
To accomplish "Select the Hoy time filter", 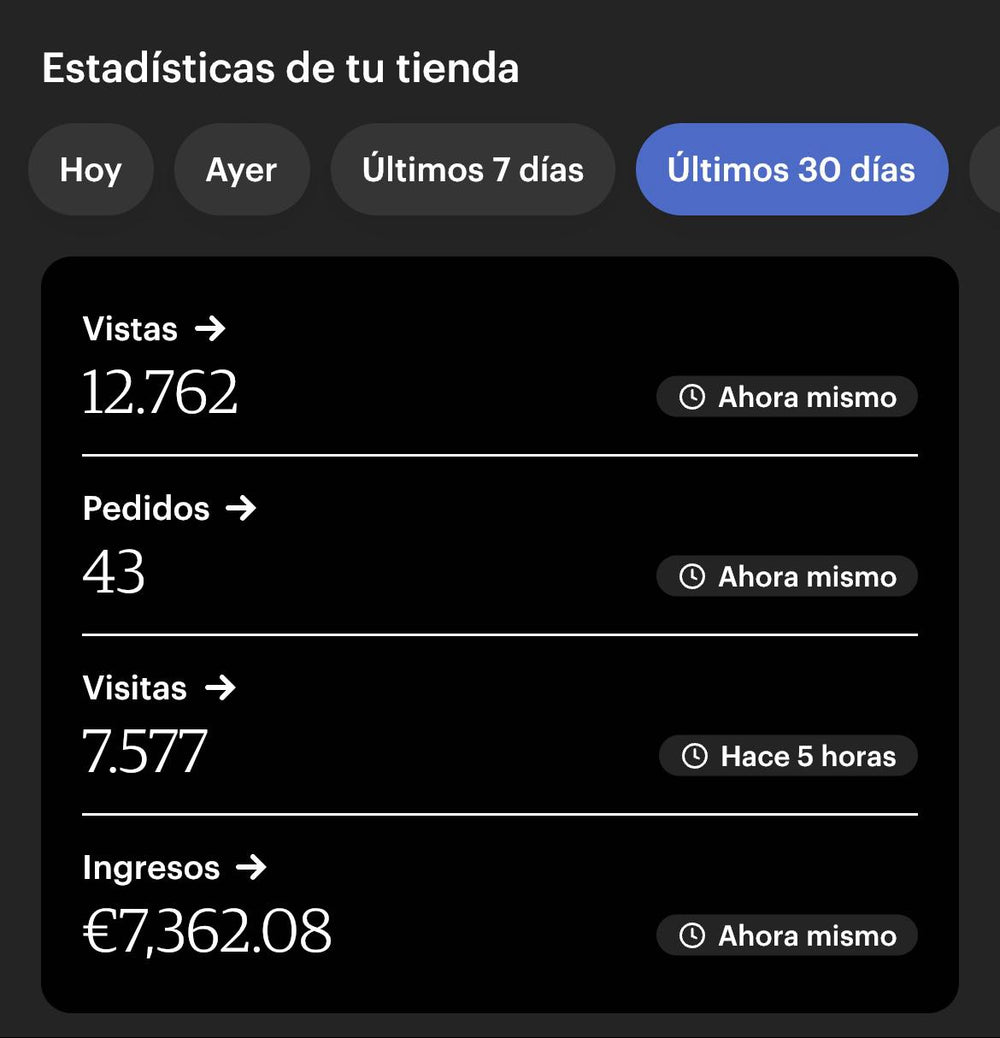I will point(90,170).
